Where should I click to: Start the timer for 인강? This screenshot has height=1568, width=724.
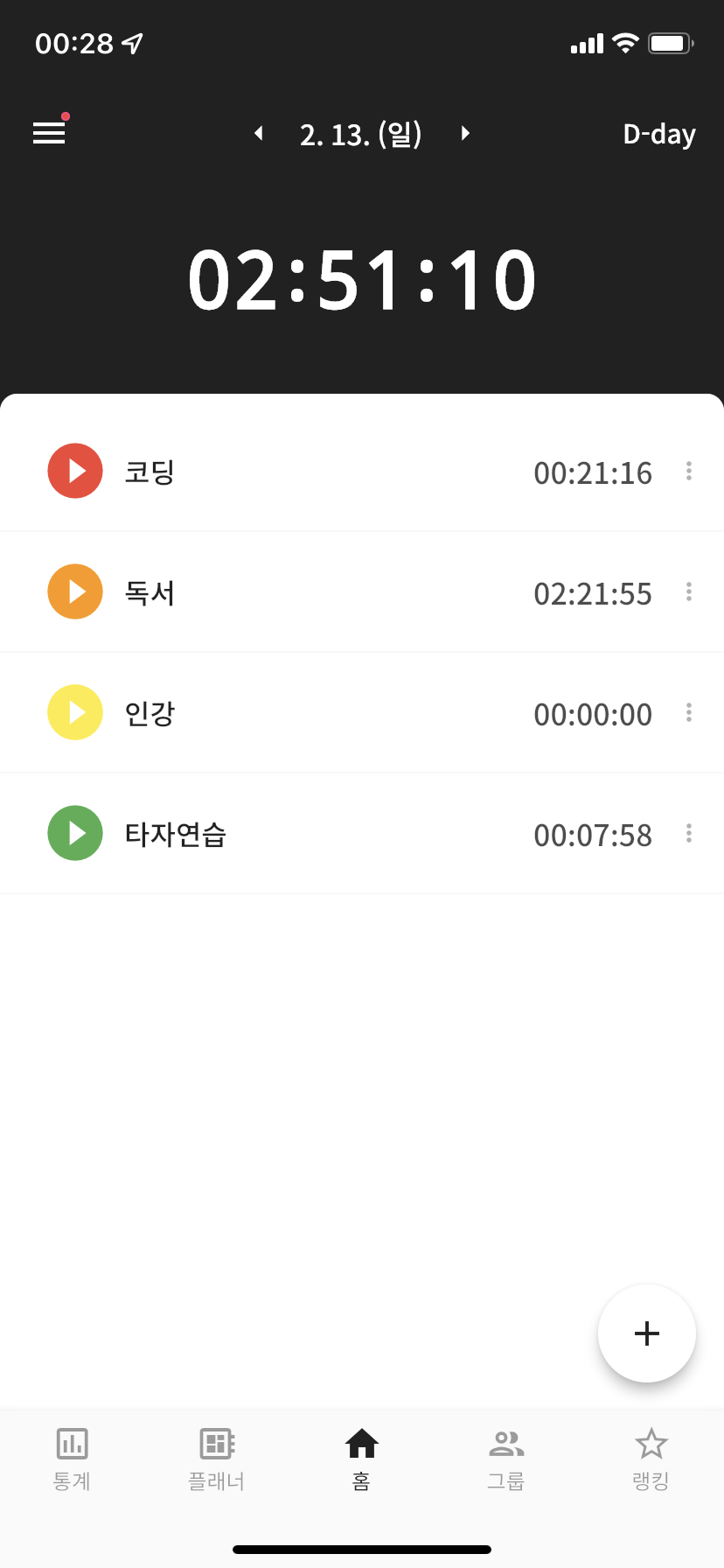point(75,712)
